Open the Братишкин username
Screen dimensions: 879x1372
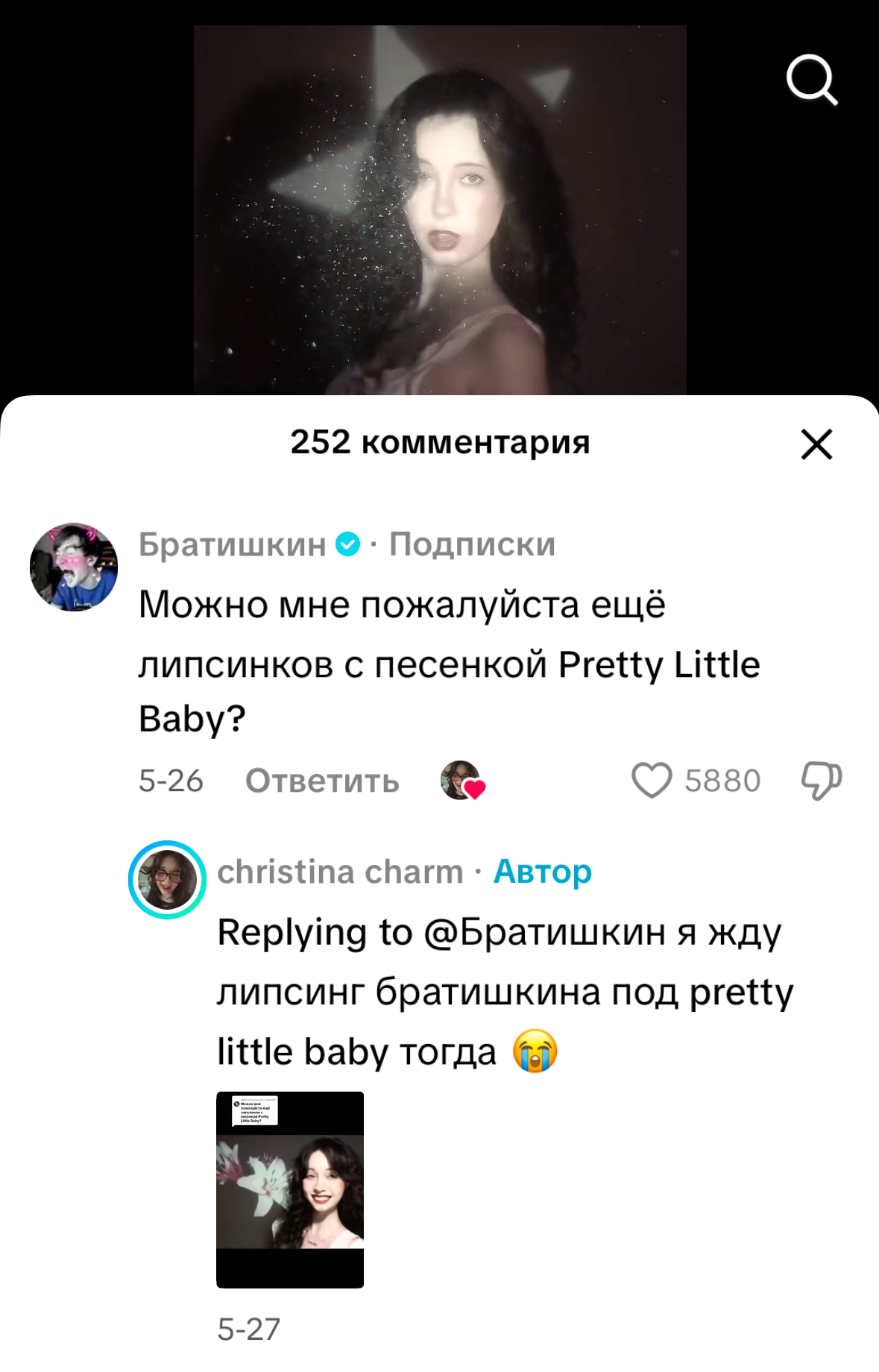click(x=233, y=544)
